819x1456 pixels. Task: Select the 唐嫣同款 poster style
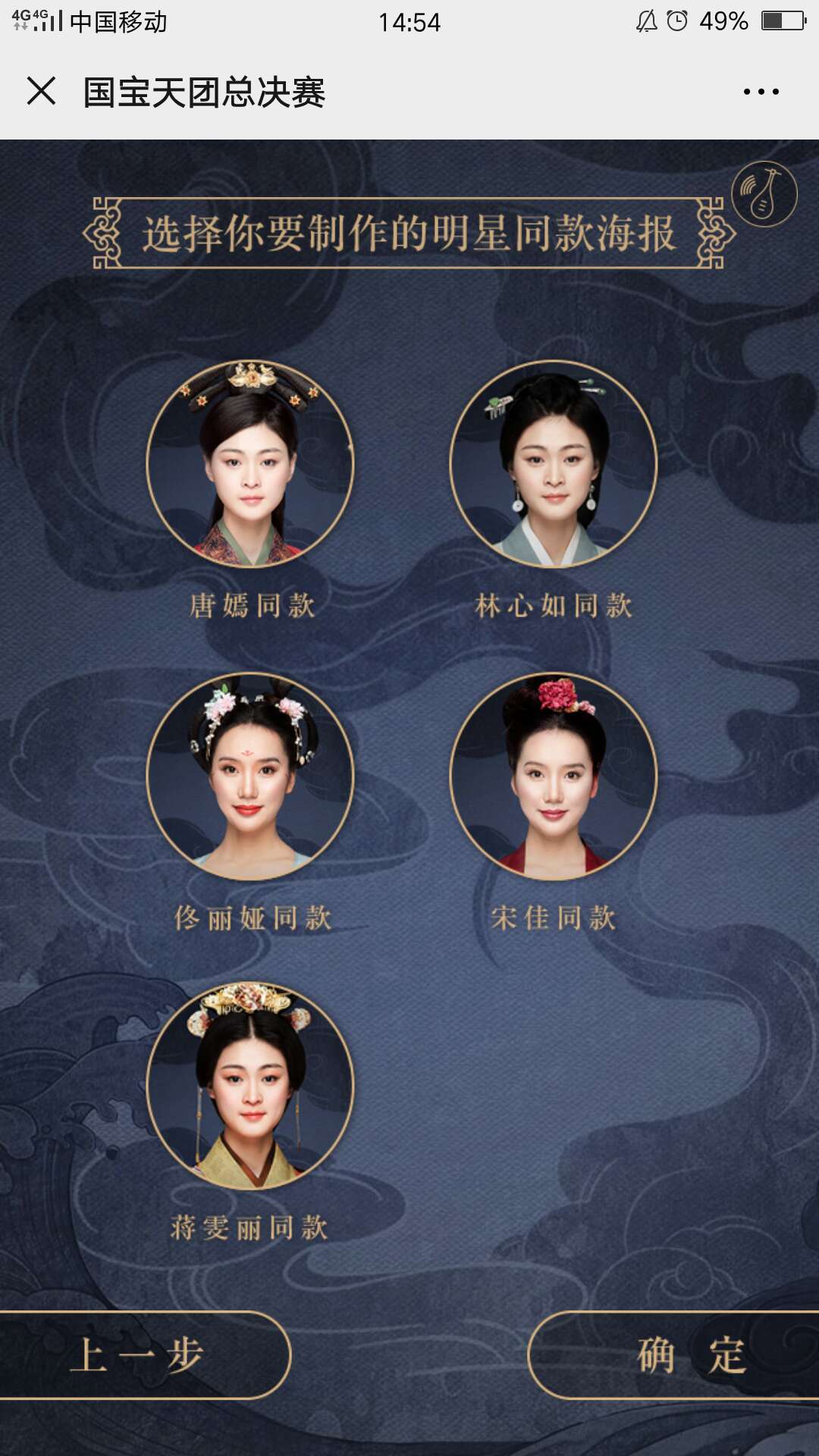[250, 464]
